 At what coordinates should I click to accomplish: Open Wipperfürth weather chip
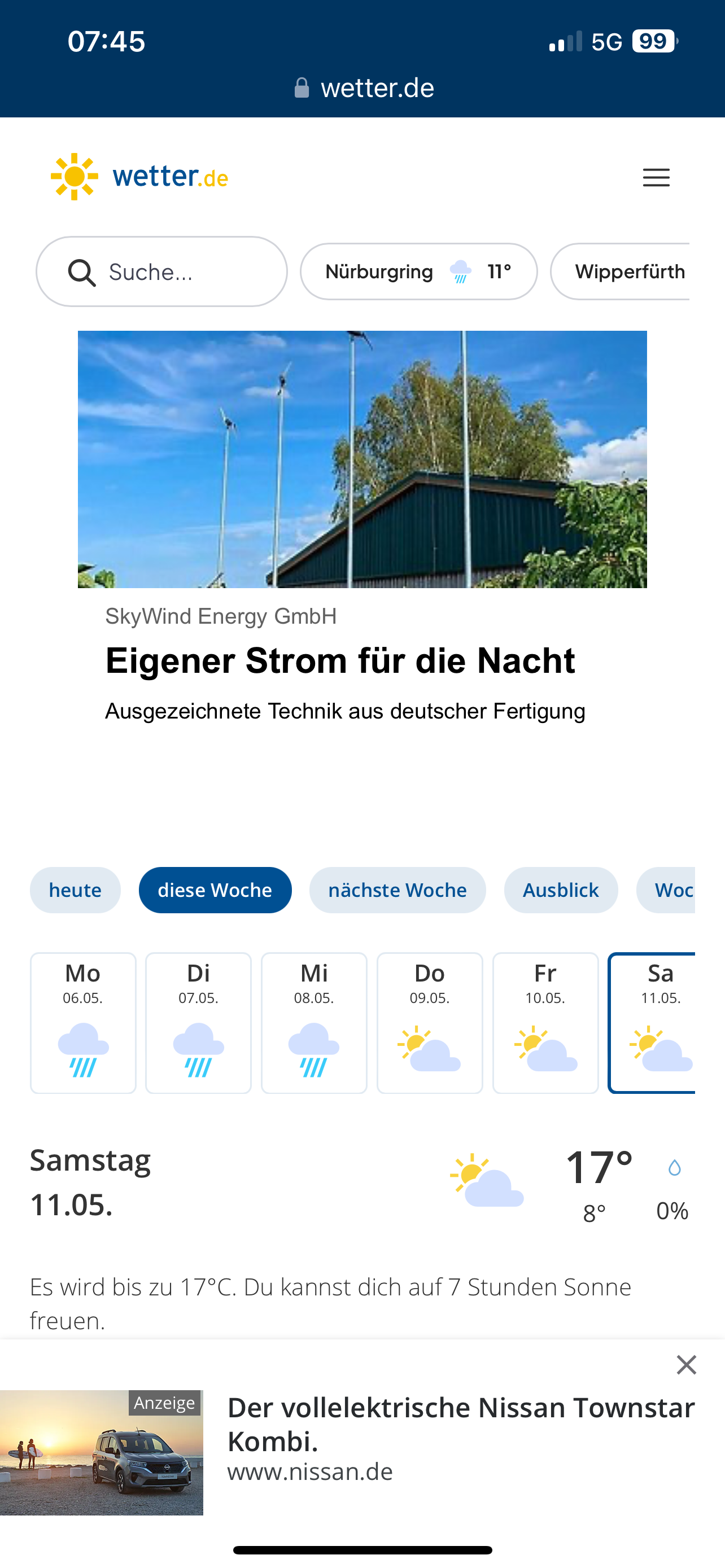point(621,271)
